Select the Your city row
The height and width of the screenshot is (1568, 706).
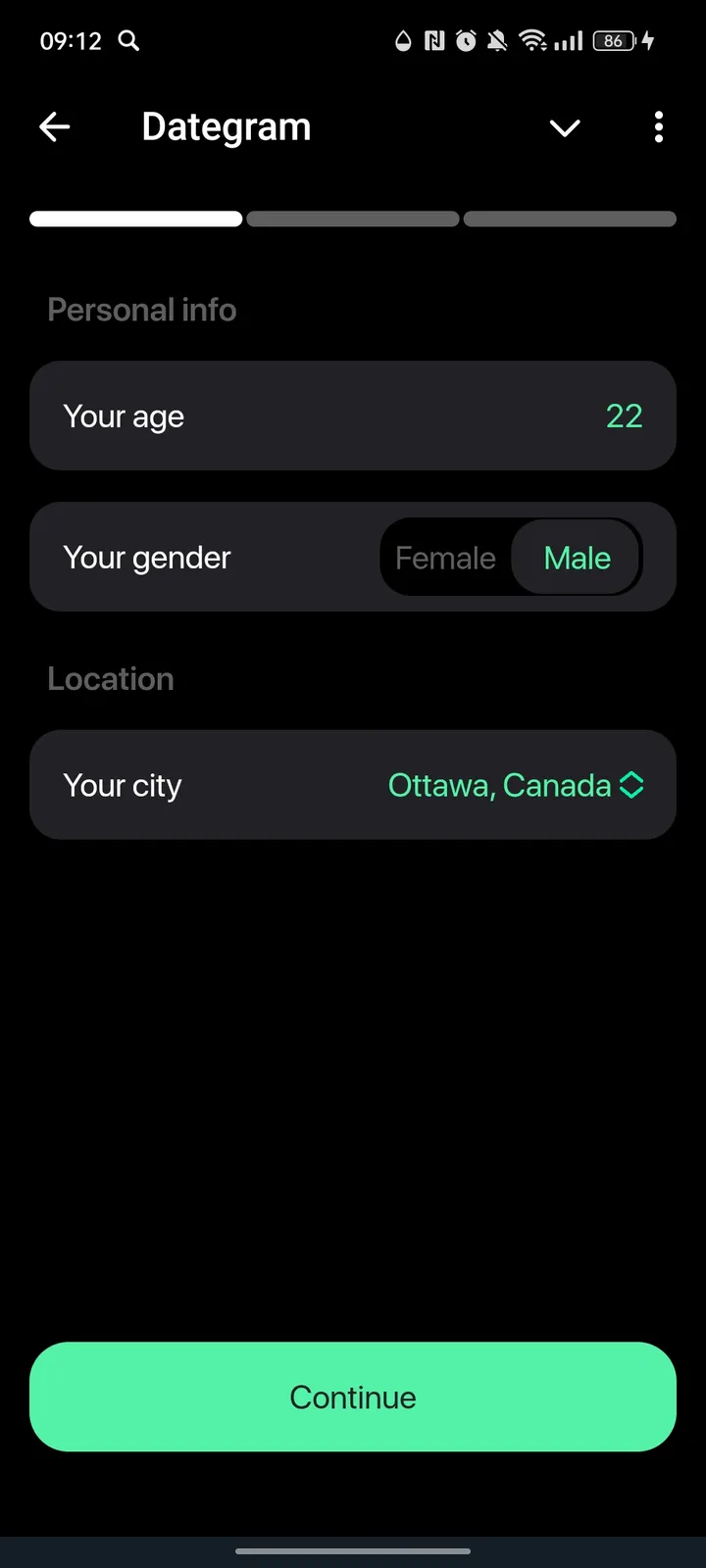pos(353,784)
